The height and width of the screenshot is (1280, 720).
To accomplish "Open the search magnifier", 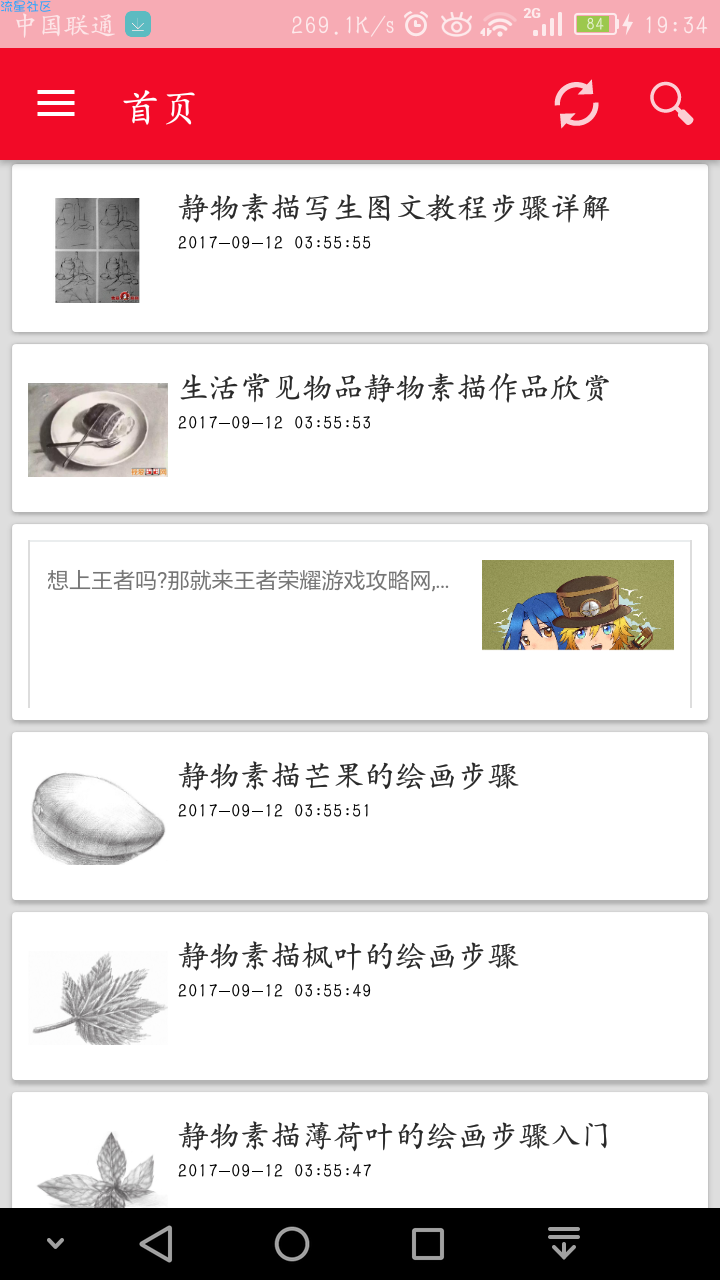I will pyautogui.click(x=671, y=103).
